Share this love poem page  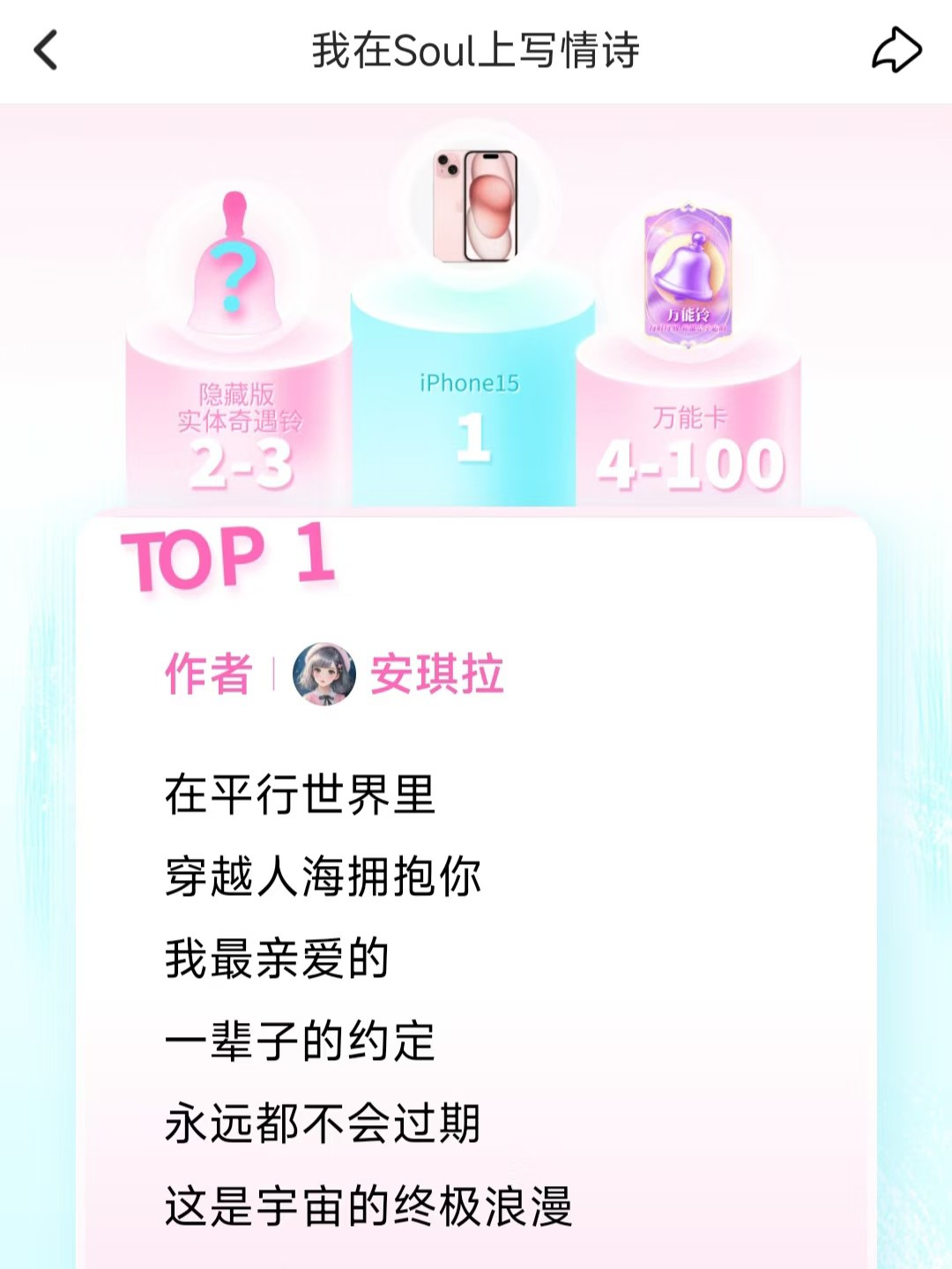[896, 49]
